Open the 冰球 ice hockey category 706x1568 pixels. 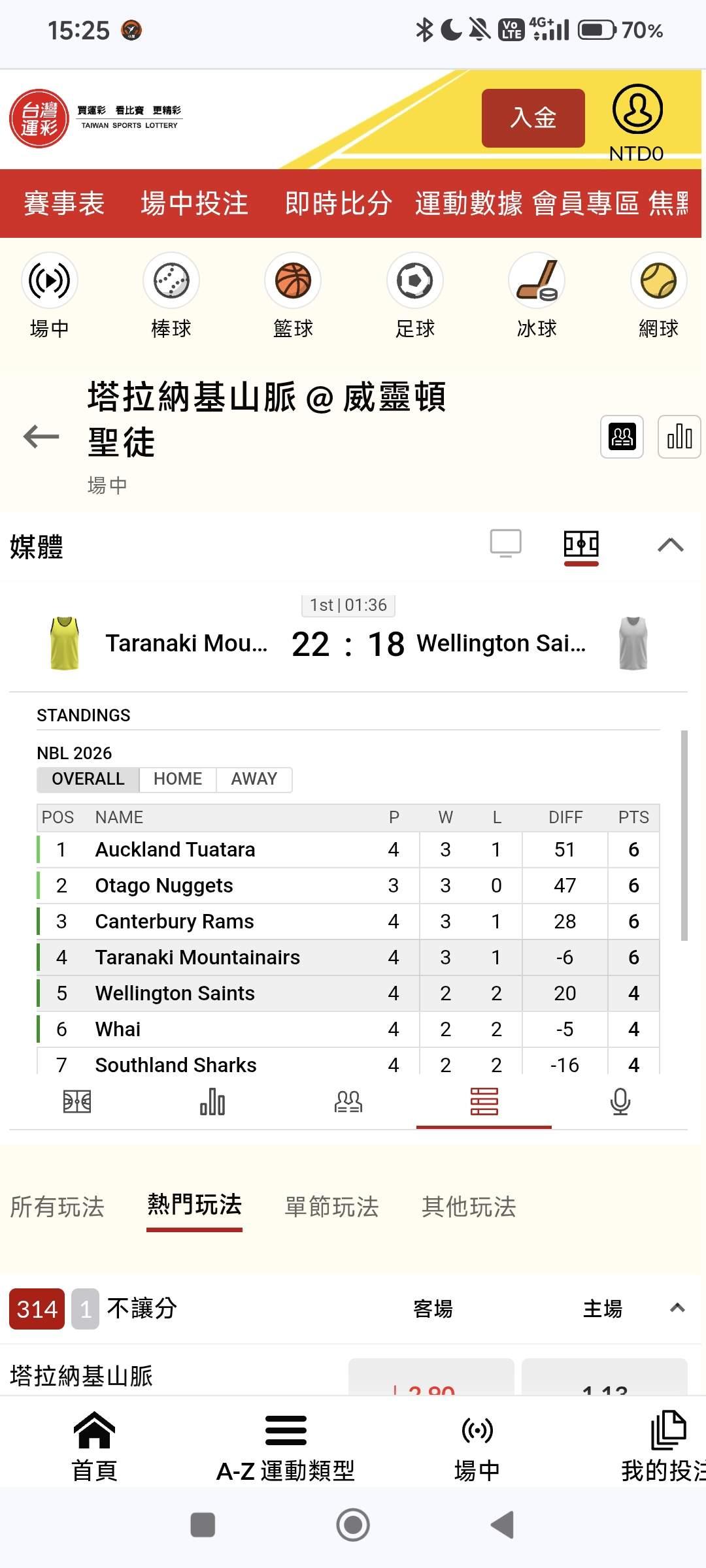tap(537, 295)
